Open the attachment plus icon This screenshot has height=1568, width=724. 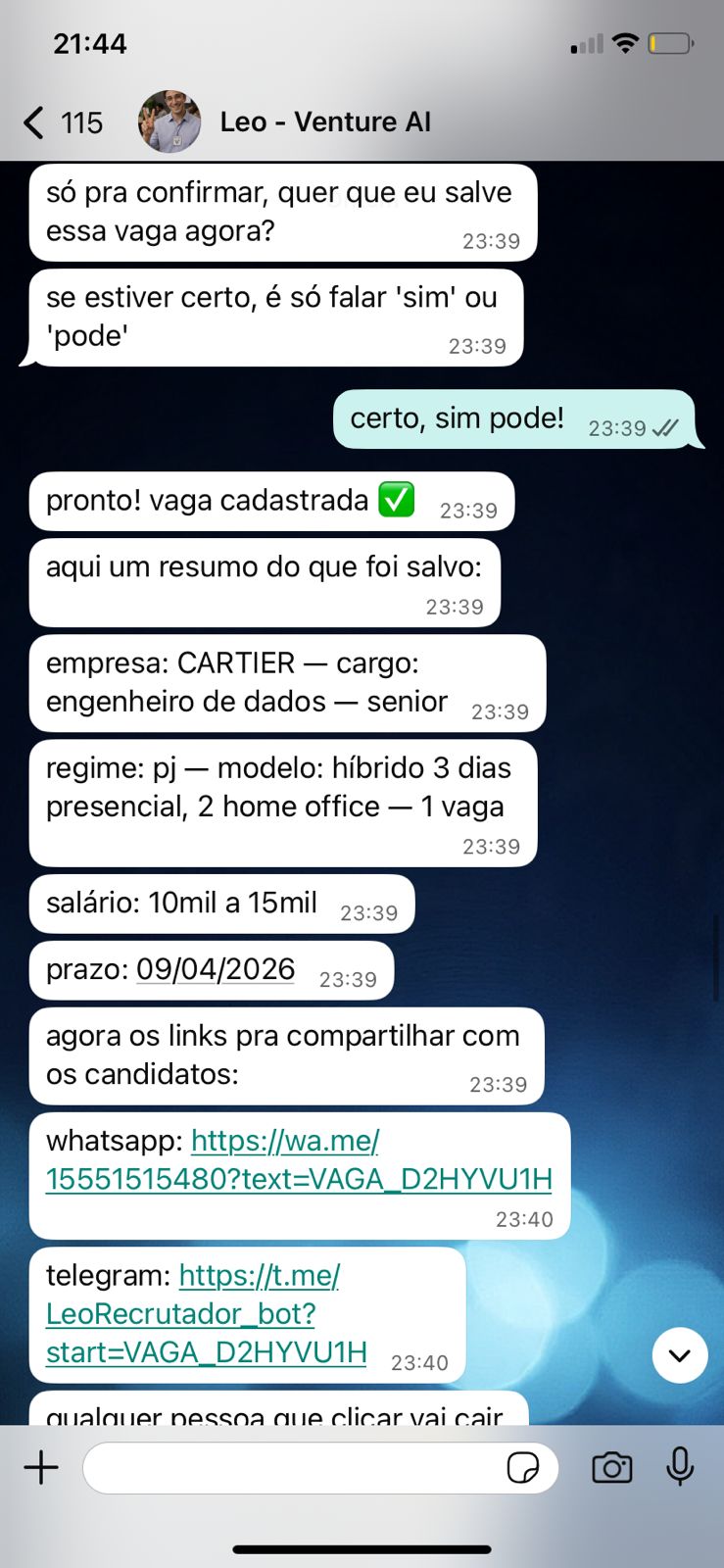click(x=41, y=1467)
